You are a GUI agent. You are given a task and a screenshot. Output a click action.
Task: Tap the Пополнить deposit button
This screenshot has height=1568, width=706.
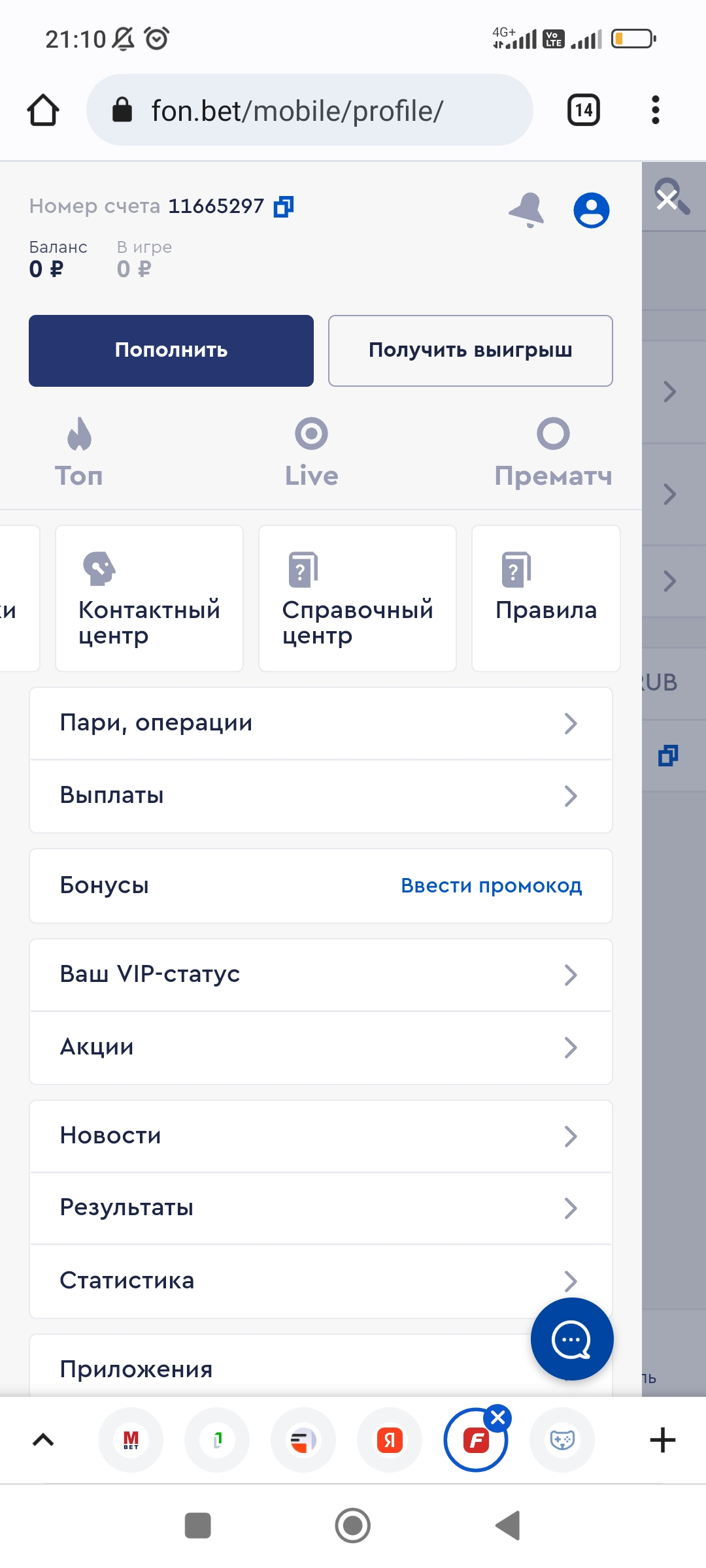click(171, 351)
